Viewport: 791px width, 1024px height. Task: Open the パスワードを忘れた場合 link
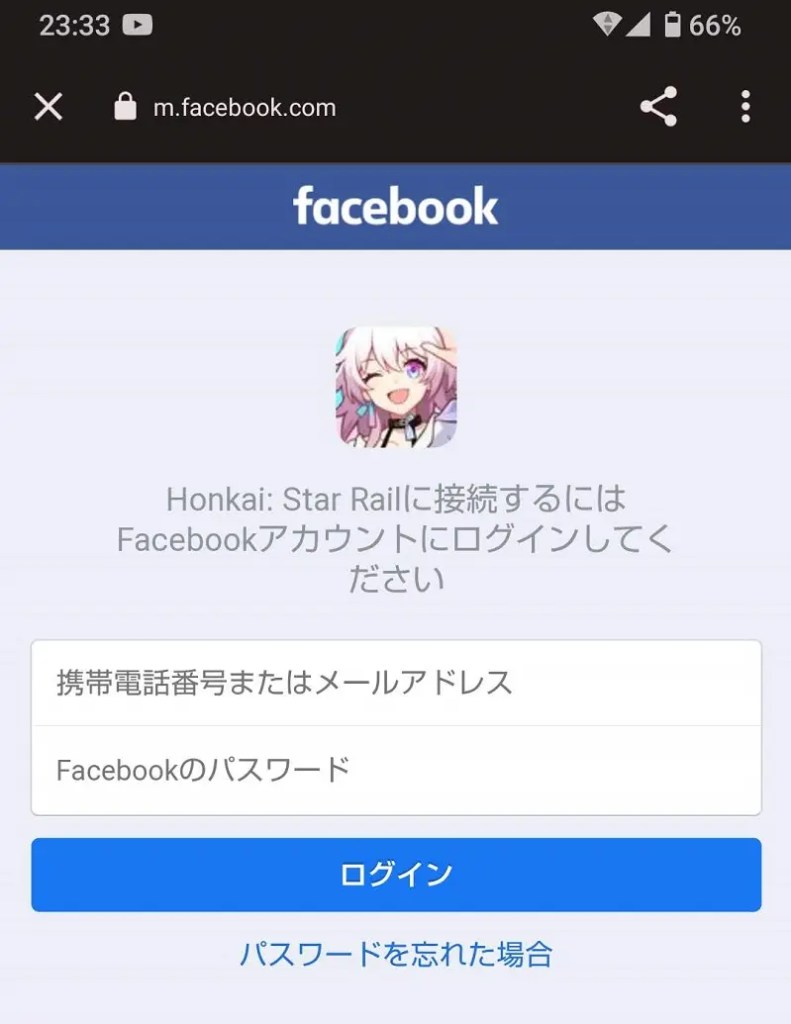point(396,954)
